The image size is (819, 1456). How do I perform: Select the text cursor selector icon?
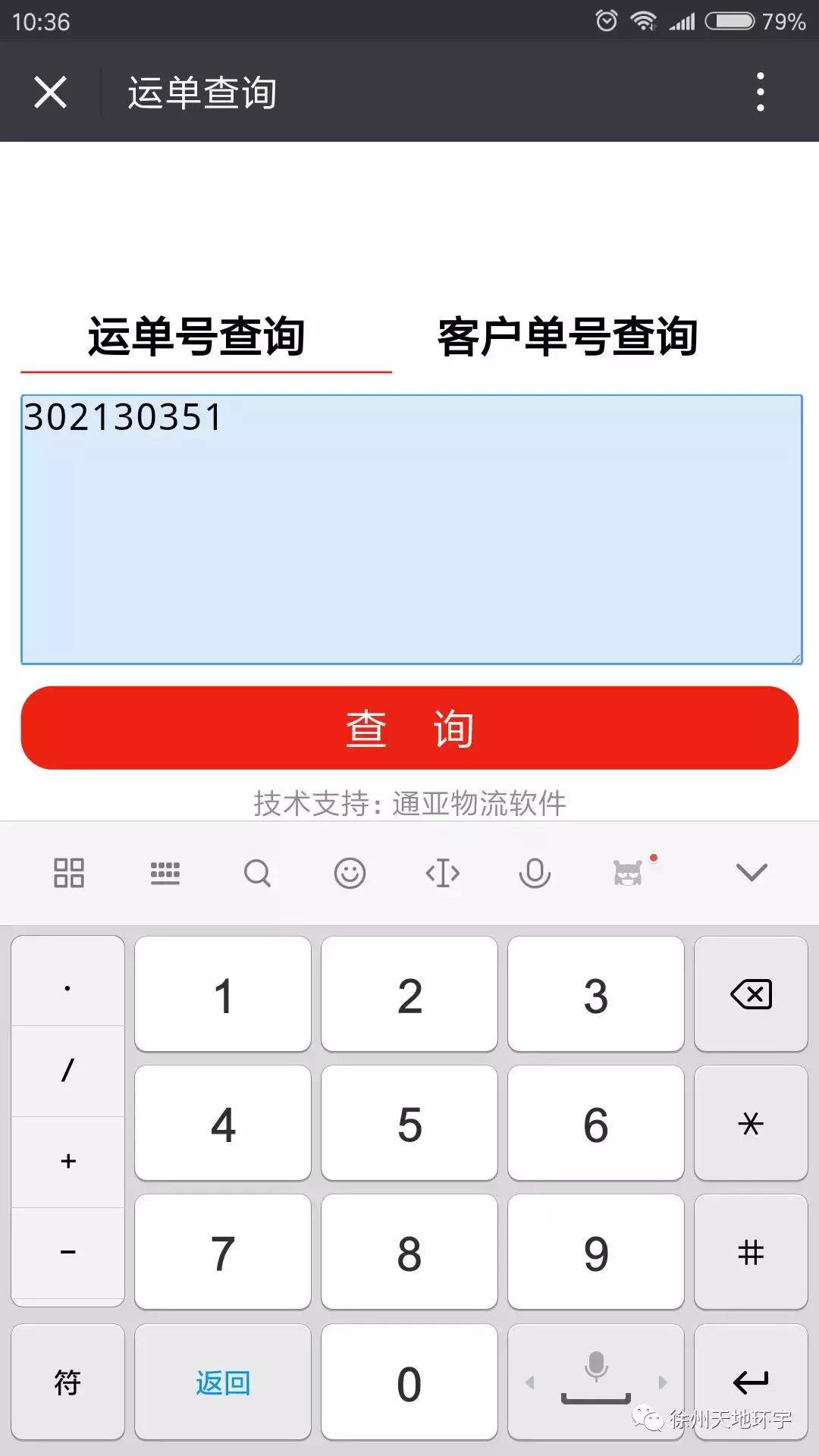pos(444,873)
